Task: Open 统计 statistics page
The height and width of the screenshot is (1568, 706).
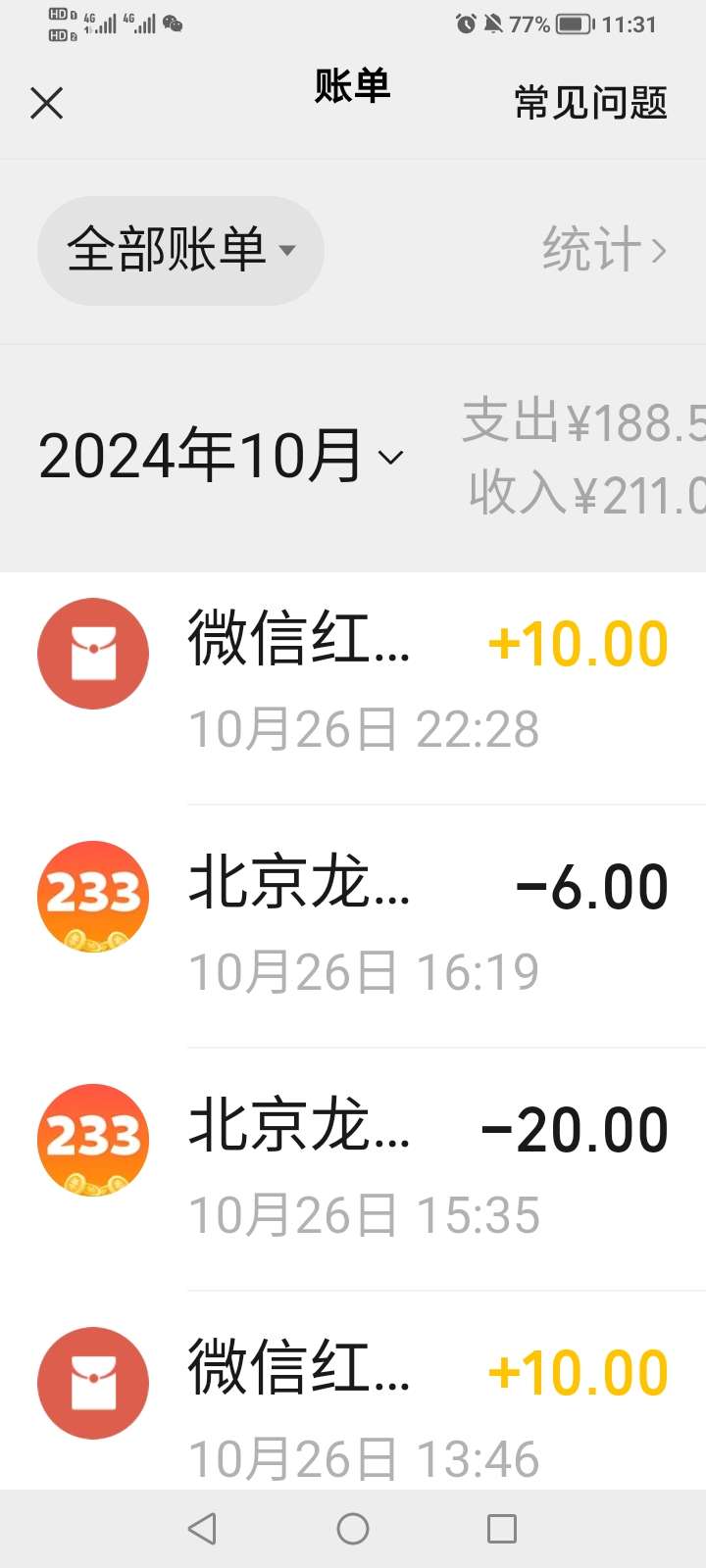Action: point(604,250)
